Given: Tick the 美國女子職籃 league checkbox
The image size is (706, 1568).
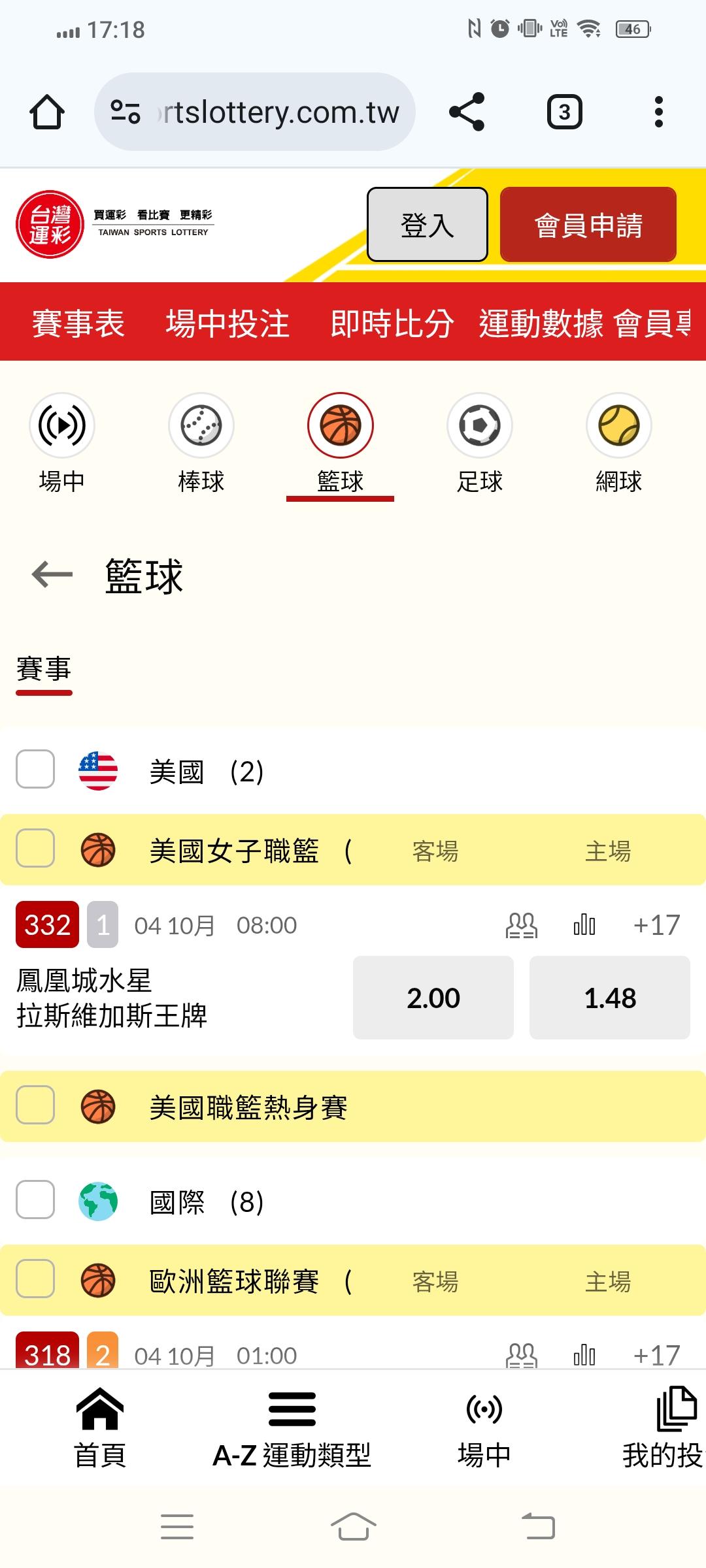Looking at the screenshot, I should (35, 848).
